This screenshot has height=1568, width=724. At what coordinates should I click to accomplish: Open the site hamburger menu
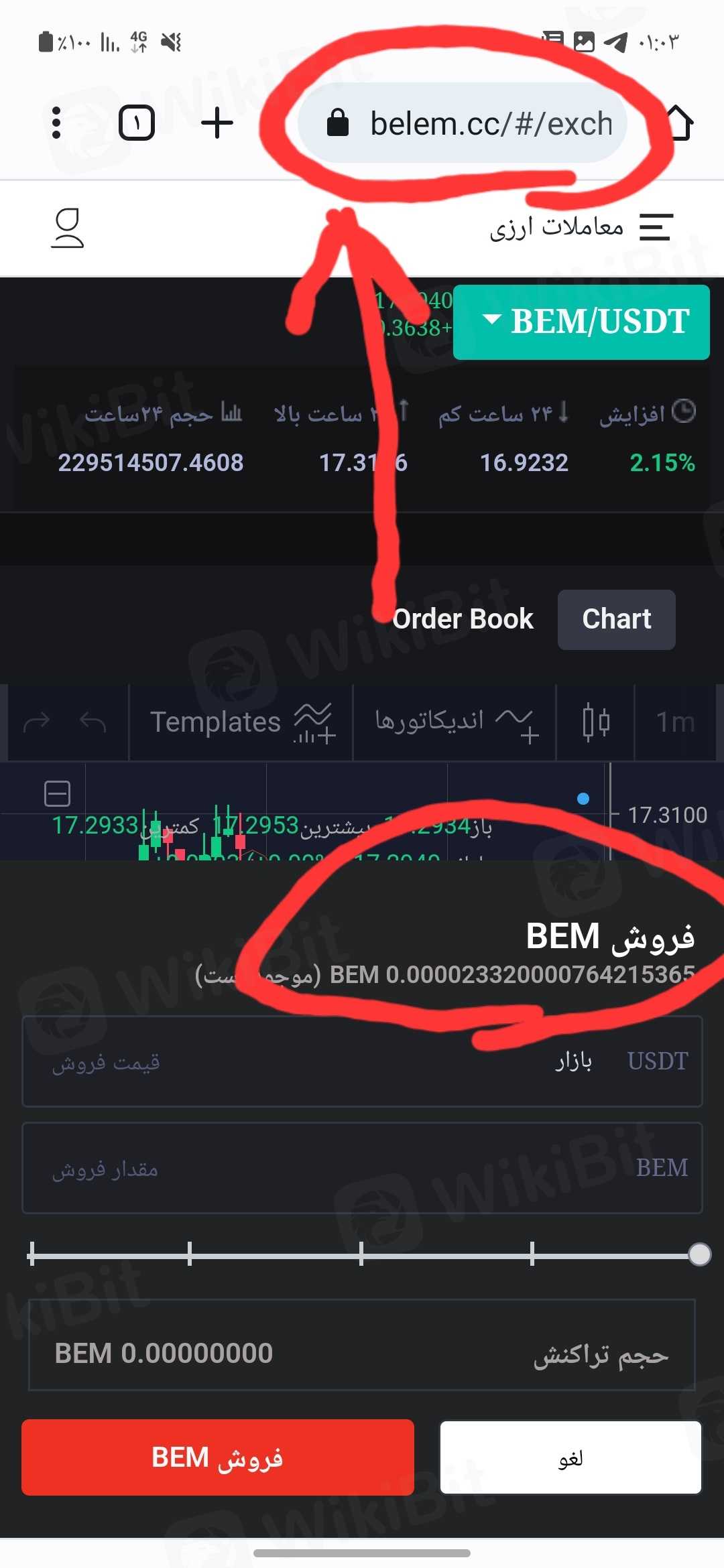click(x=656, y=228)
